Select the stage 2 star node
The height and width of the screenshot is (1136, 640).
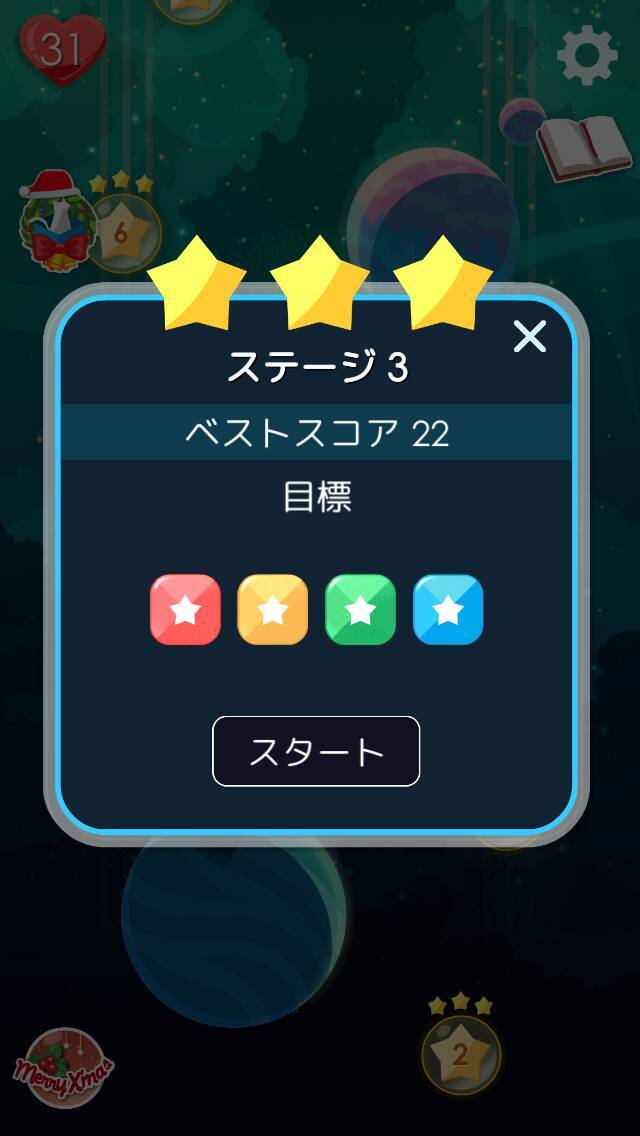point(460,1054)
